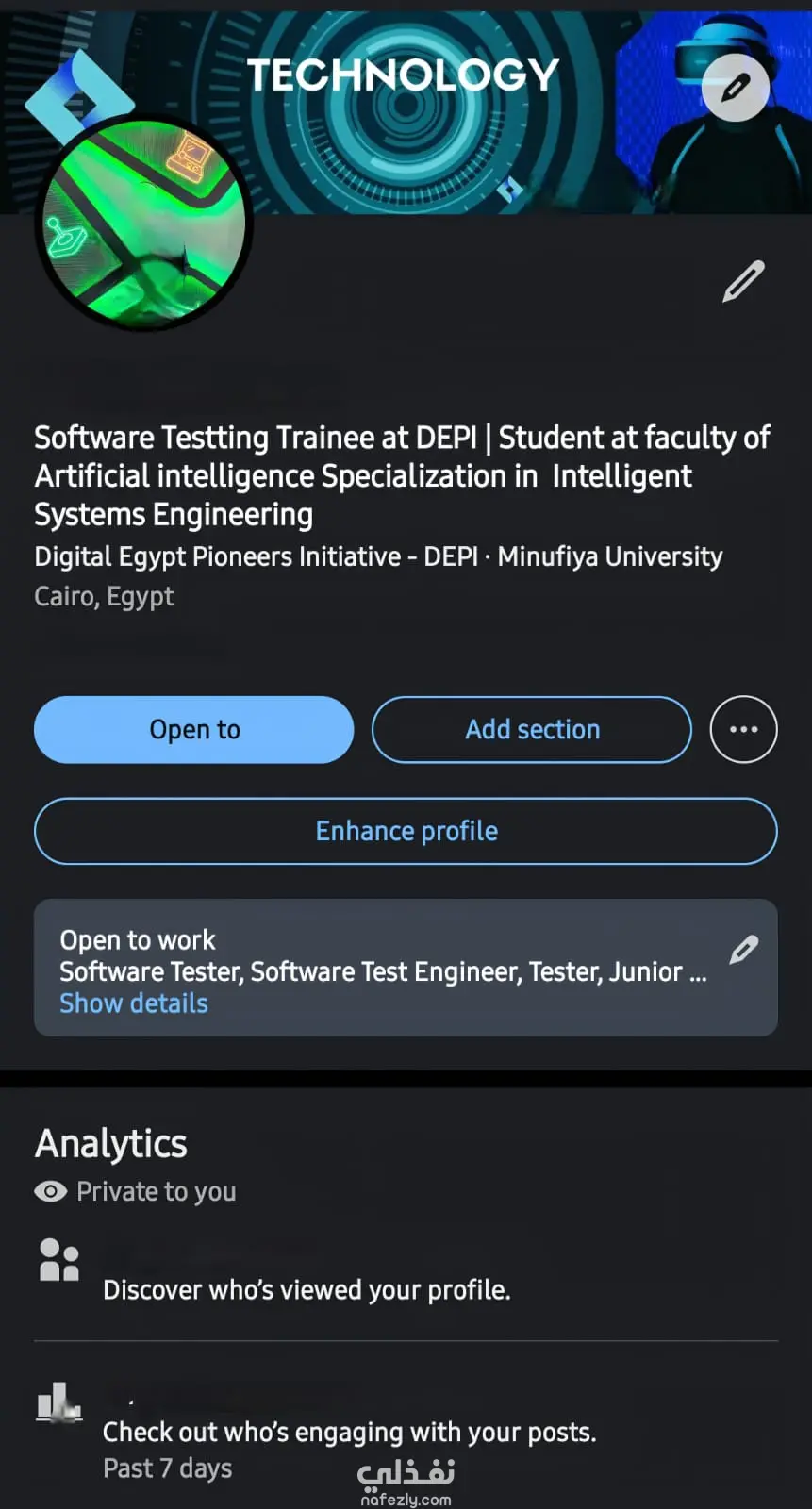Check who's engaging with your posts
812x1509 pixels.
click(x=349, y=1432)
